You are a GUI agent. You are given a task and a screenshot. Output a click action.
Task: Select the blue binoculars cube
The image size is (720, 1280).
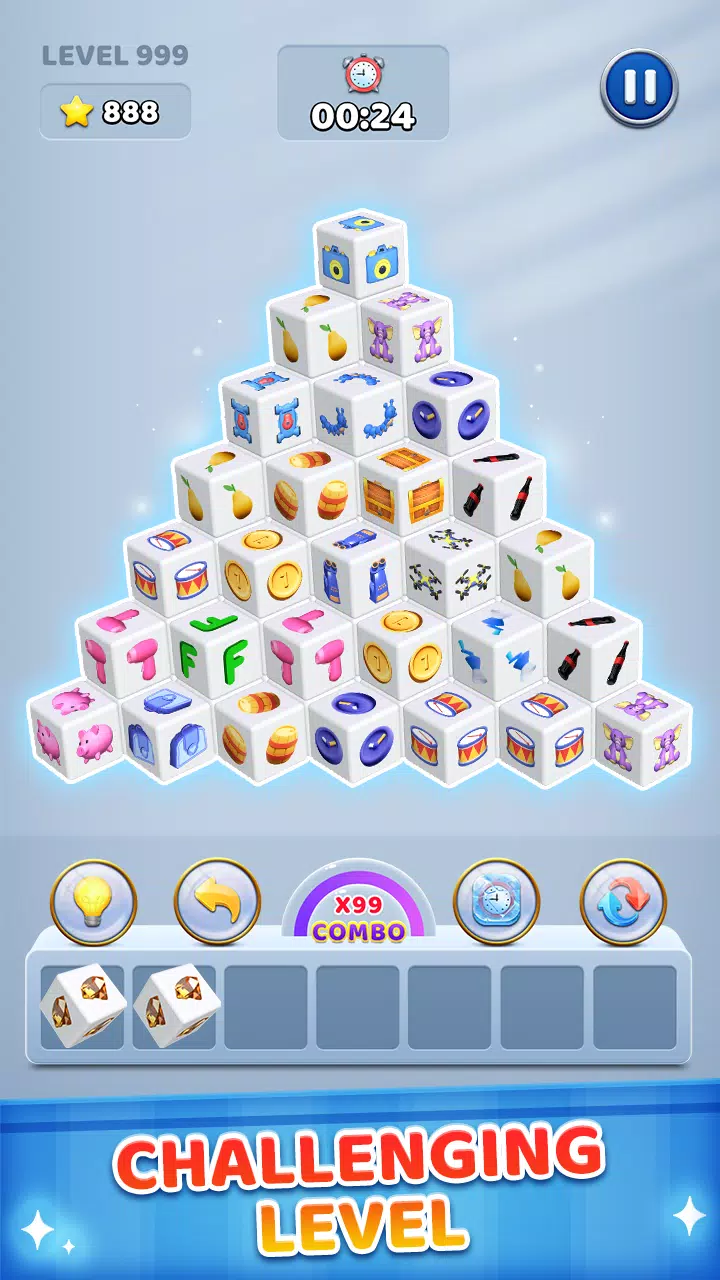tap(358, 572)
